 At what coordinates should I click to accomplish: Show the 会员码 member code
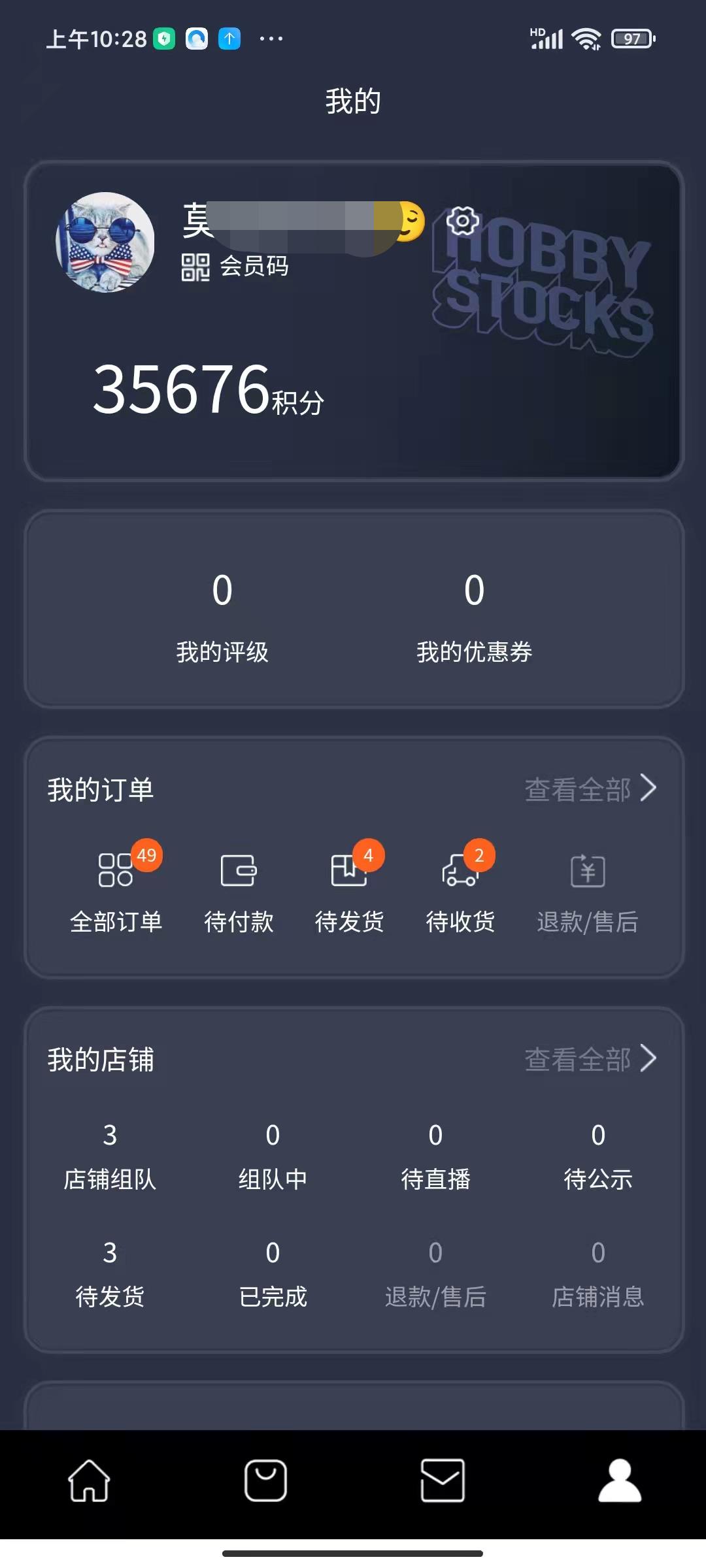235,267
